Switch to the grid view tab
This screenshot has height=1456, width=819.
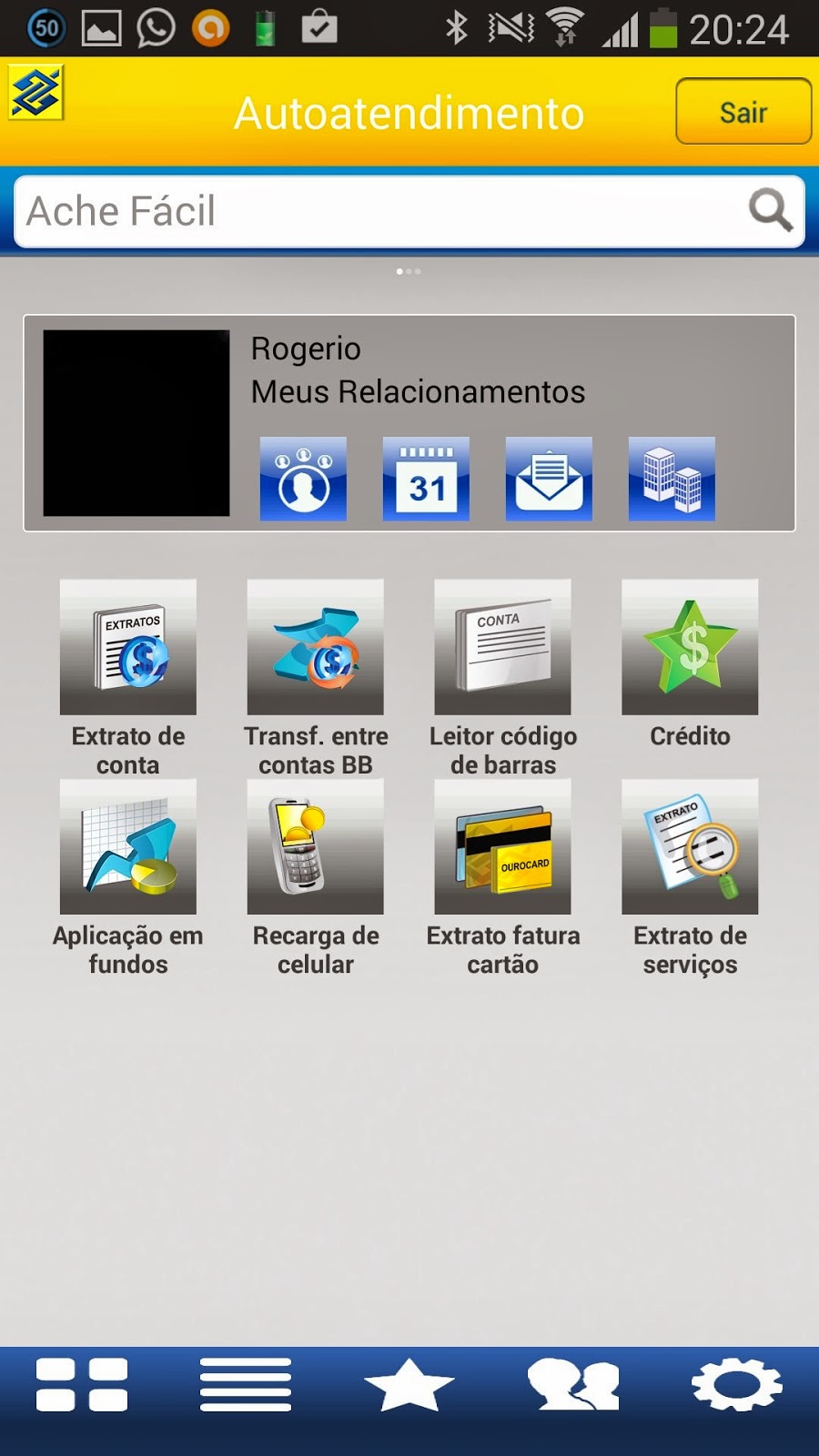tap(82, 1384)
